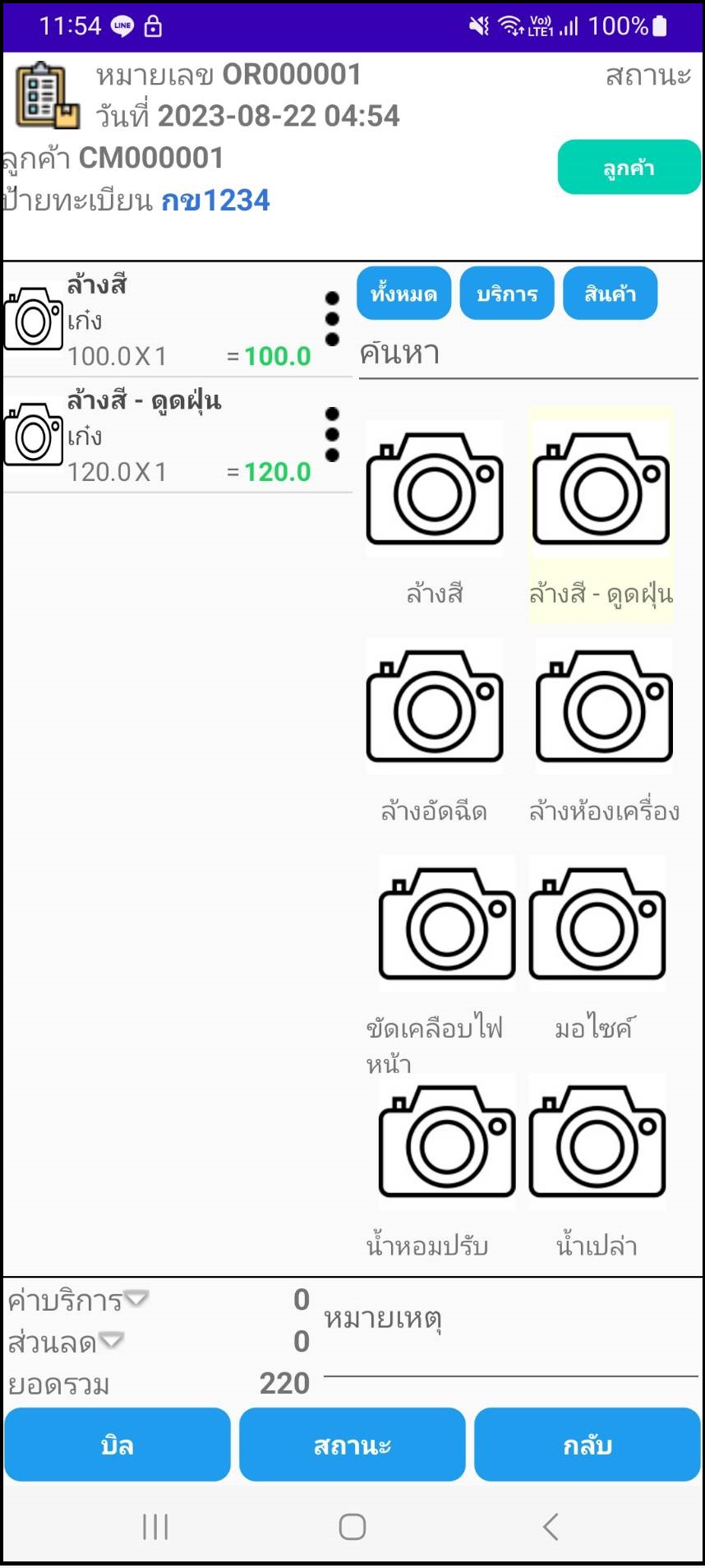The height and width of the screenshot is (1568, 705).
Task: Tap the ลูกค้า customer button
Action: point(629,168)
